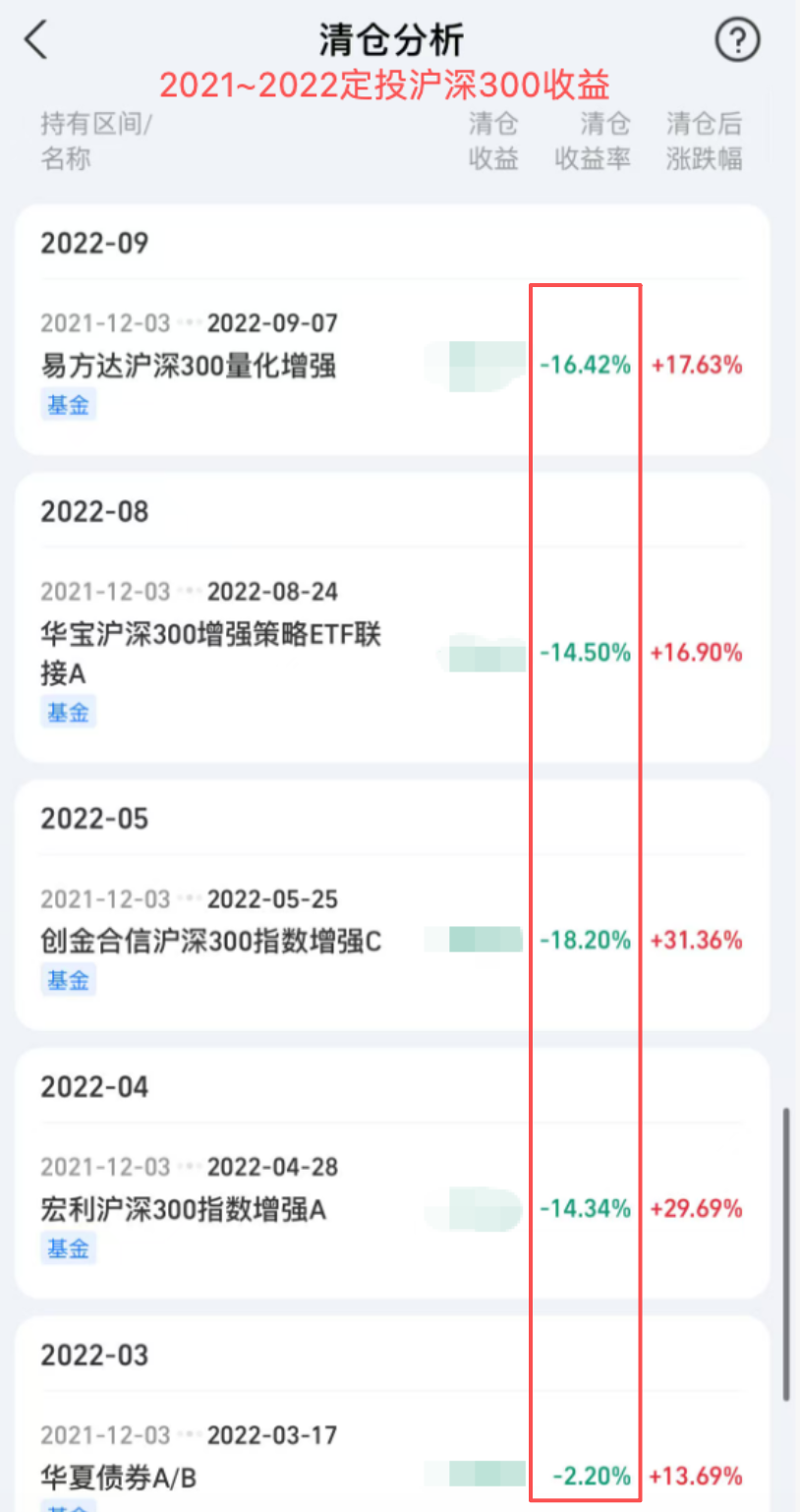This screenshot has height=1512, width=800.
Task: Select the 基金 badge under 宏利沪深300指数增强A
Action: 67,1249
